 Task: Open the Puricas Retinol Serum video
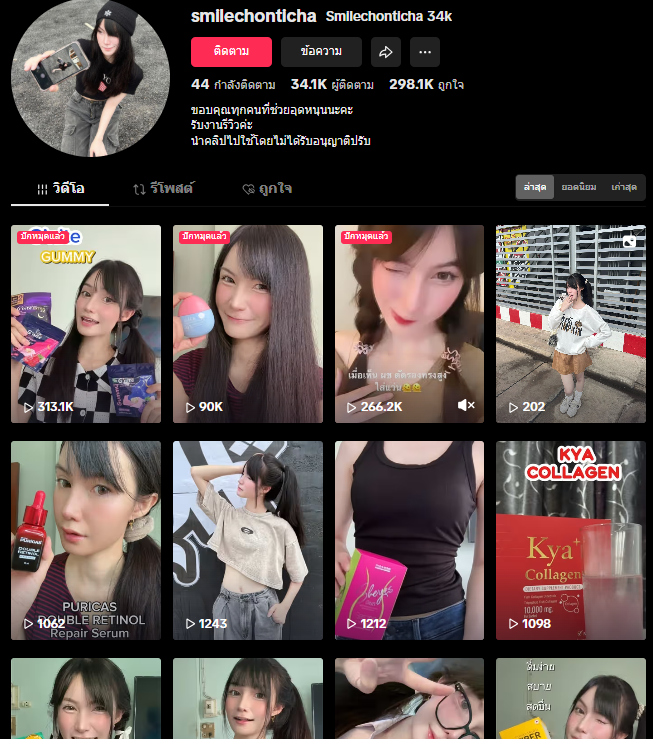tap(86, 540)
